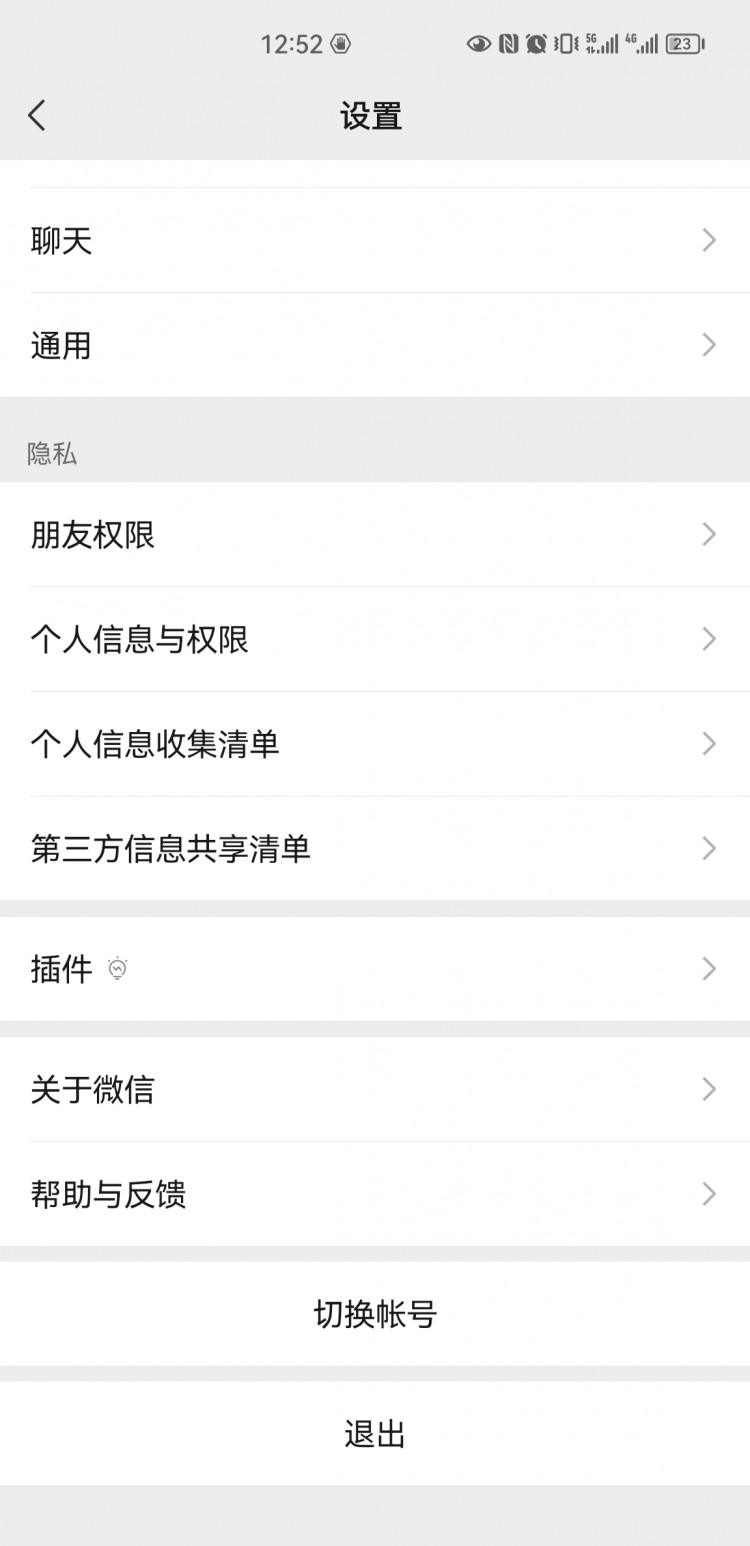Tap the clock time 12:52 in status bar
This screenshot has height=1546, width=750.
pyautogui.click(x=295, y=43)
